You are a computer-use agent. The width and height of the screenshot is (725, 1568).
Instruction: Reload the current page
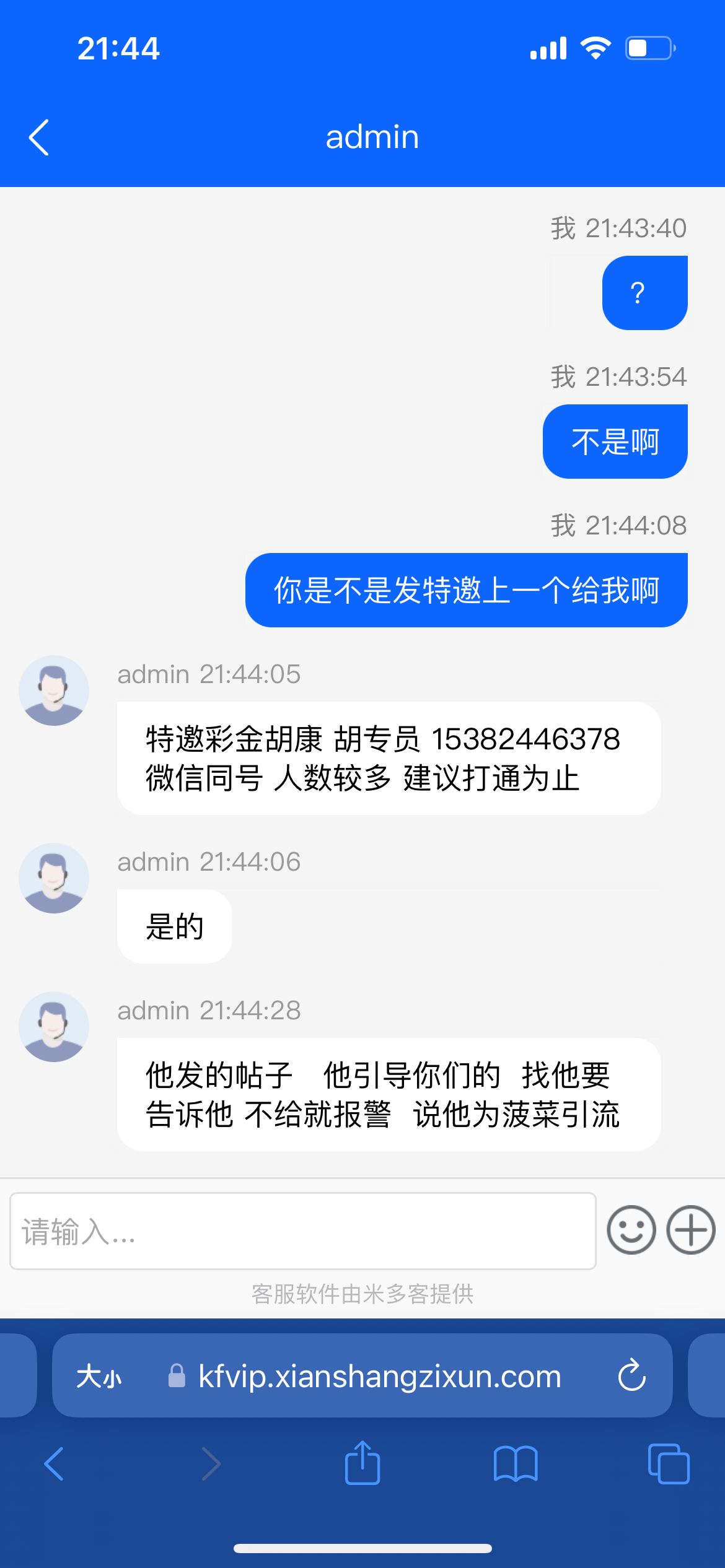(631, 1376)
